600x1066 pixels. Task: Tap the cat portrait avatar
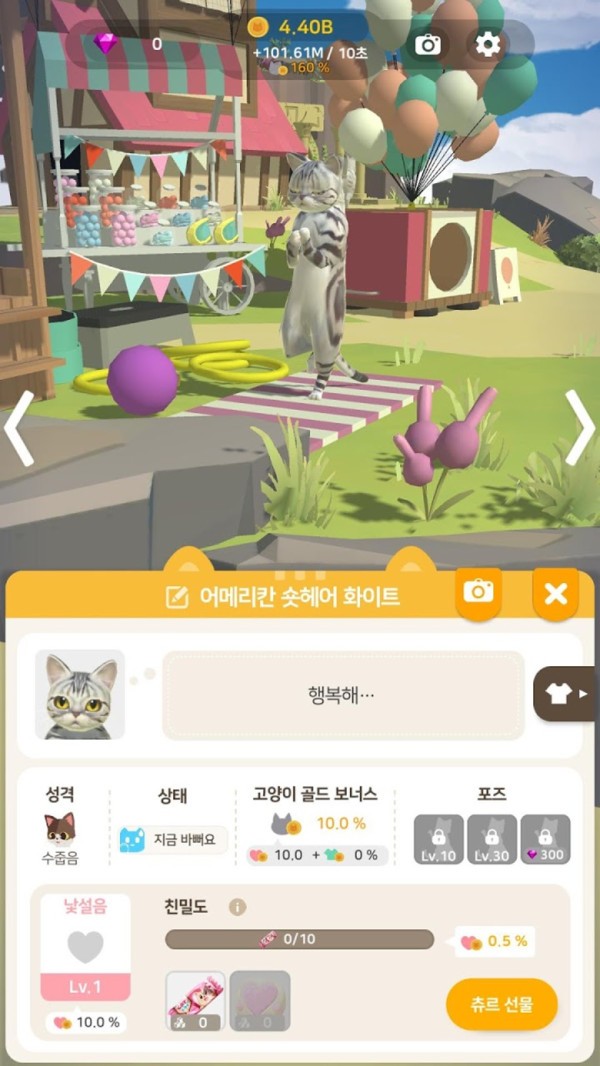tap(80, 694)
